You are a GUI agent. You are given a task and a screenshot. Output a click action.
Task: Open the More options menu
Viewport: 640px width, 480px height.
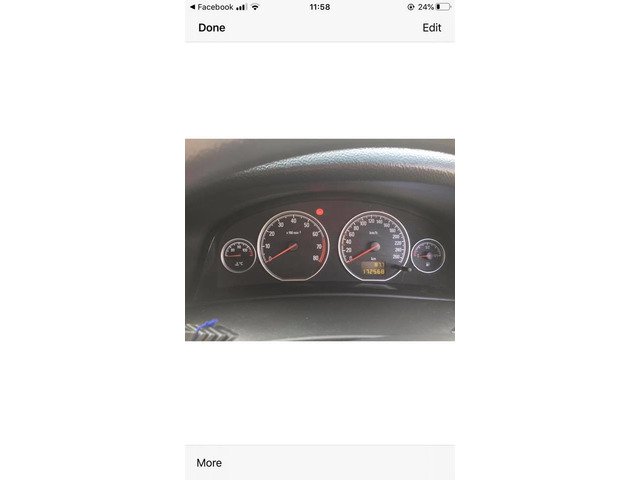(209, 463)
